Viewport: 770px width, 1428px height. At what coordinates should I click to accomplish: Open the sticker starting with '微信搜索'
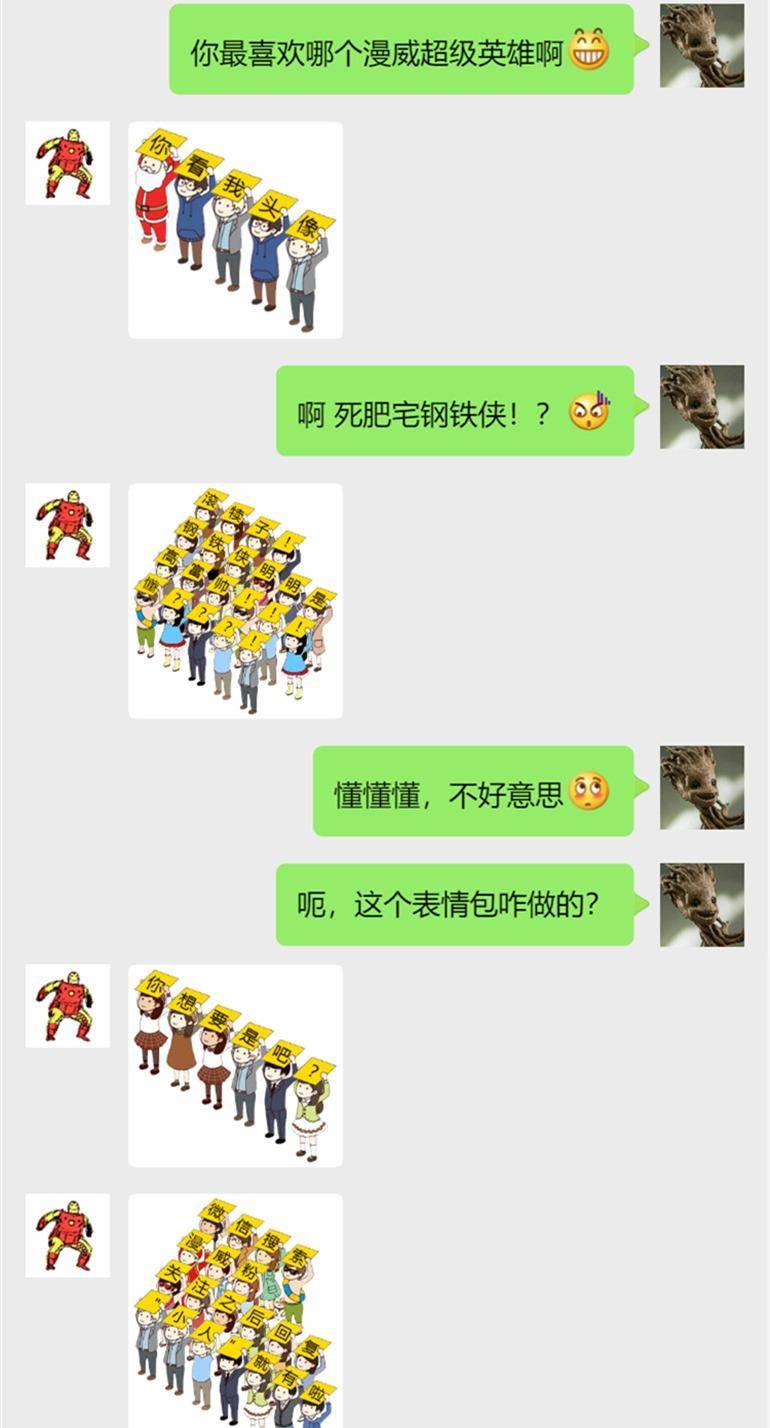[235, 1310]
